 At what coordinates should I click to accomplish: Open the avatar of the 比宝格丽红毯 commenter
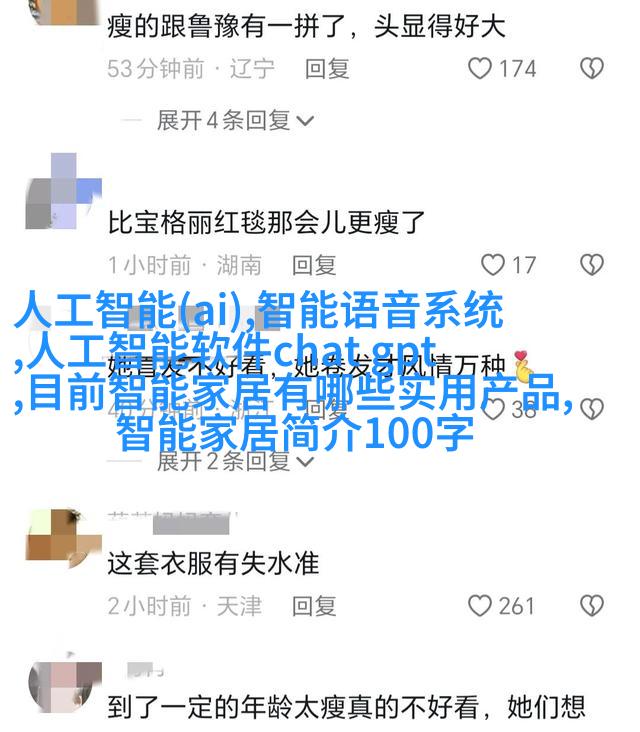[x=63, y=192]
